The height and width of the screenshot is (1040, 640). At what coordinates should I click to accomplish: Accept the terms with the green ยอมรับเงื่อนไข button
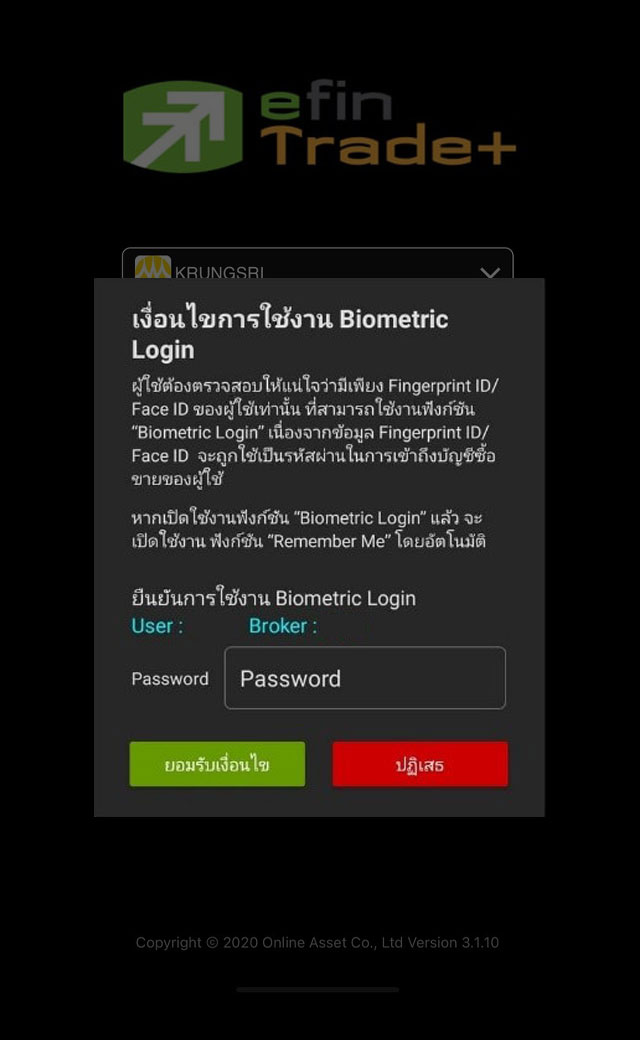click(217, 765)
